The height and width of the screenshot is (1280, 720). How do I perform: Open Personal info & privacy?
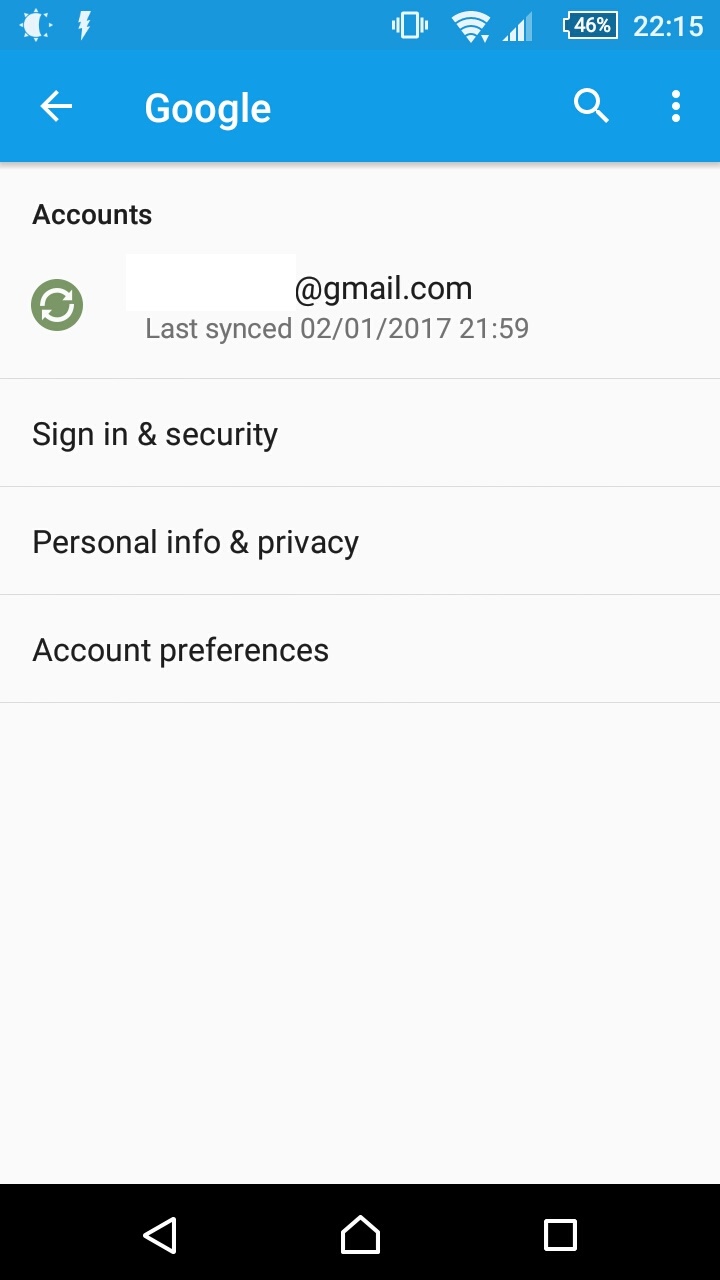(x=360, y=541)
